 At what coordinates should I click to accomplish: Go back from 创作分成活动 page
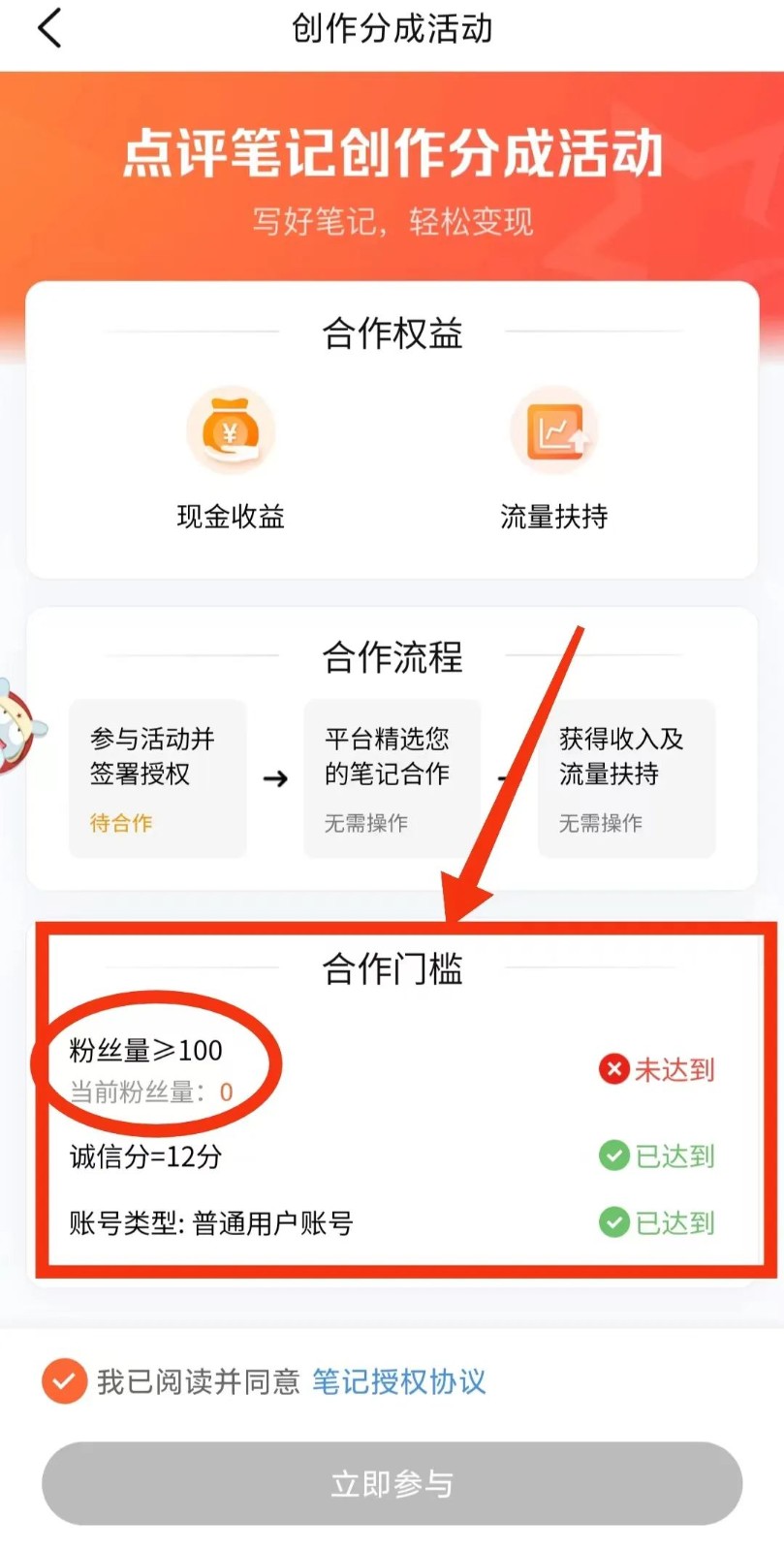[x=50, y=28]
